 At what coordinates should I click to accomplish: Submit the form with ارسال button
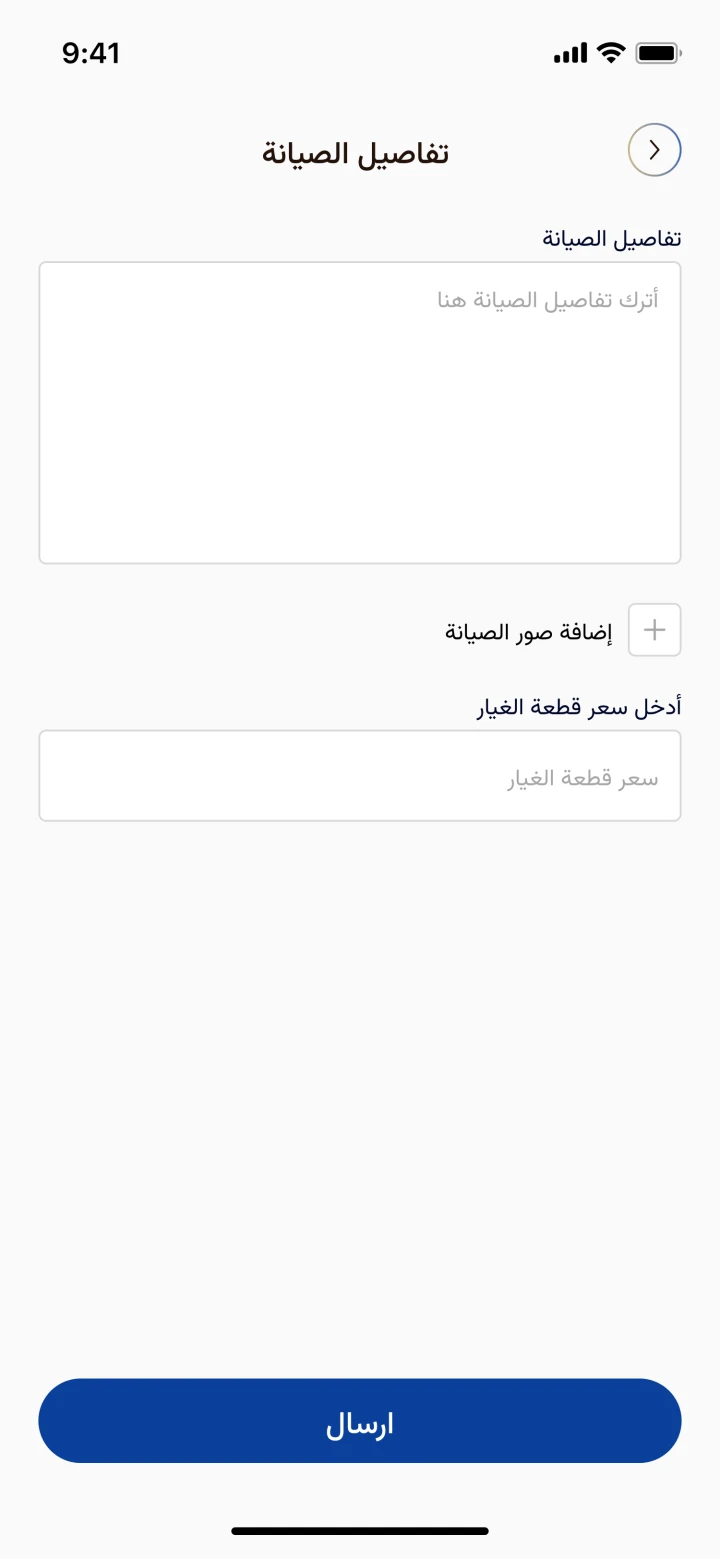coord(360,1421)
